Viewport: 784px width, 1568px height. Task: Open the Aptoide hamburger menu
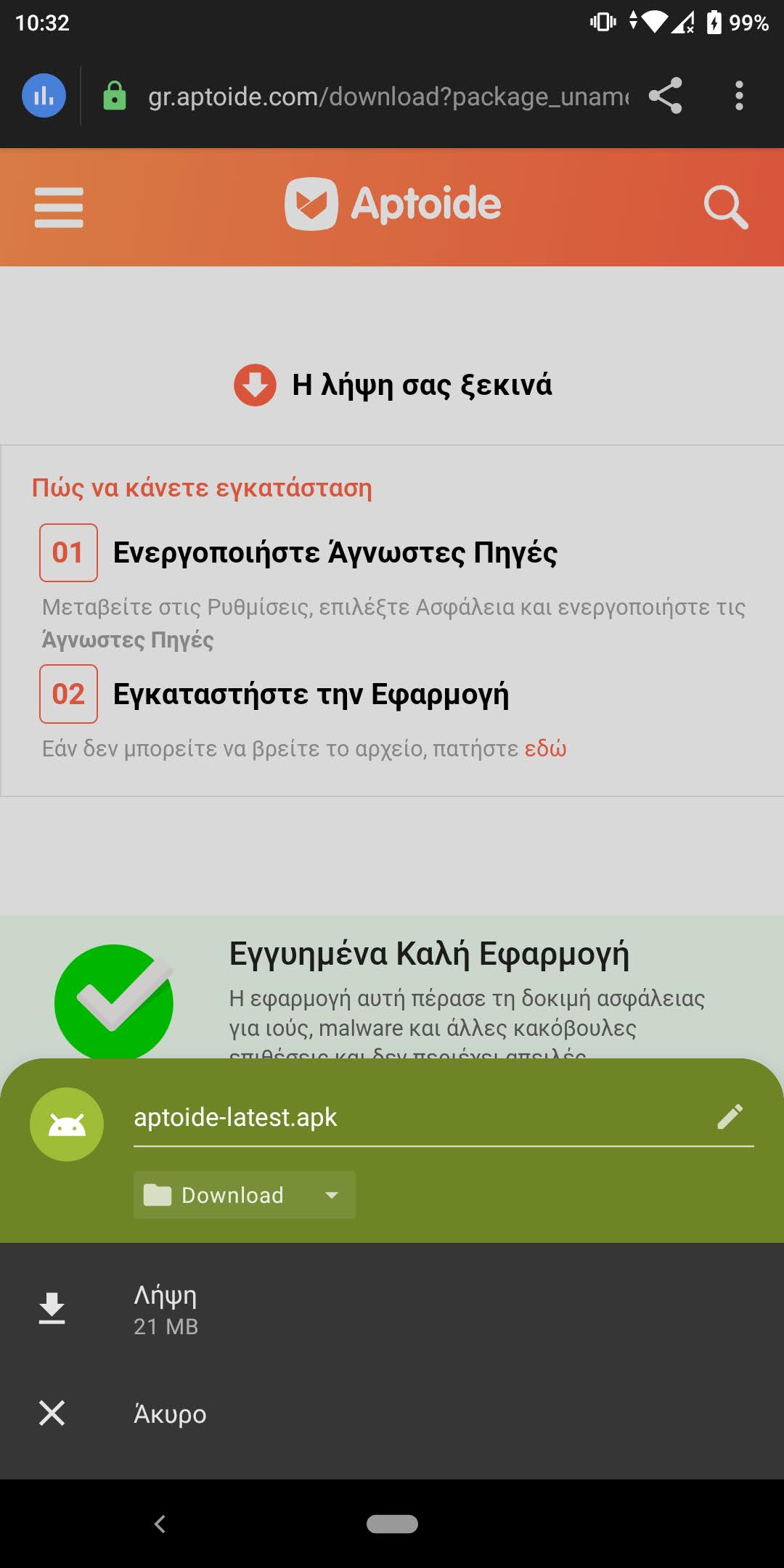tap(59, 208)
